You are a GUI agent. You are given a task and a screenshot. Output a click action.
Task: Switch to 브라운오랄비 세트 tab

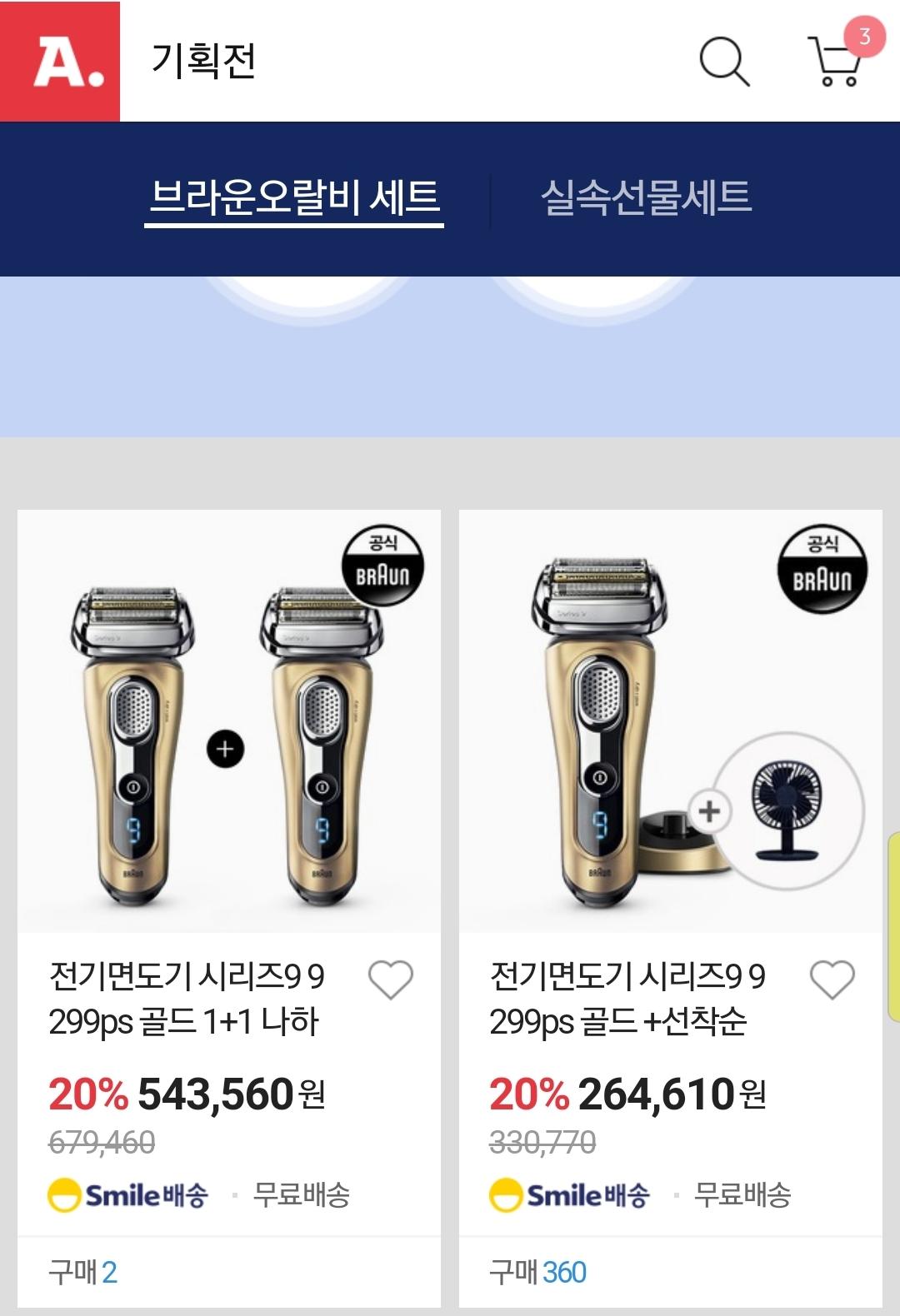pos(294,198)
